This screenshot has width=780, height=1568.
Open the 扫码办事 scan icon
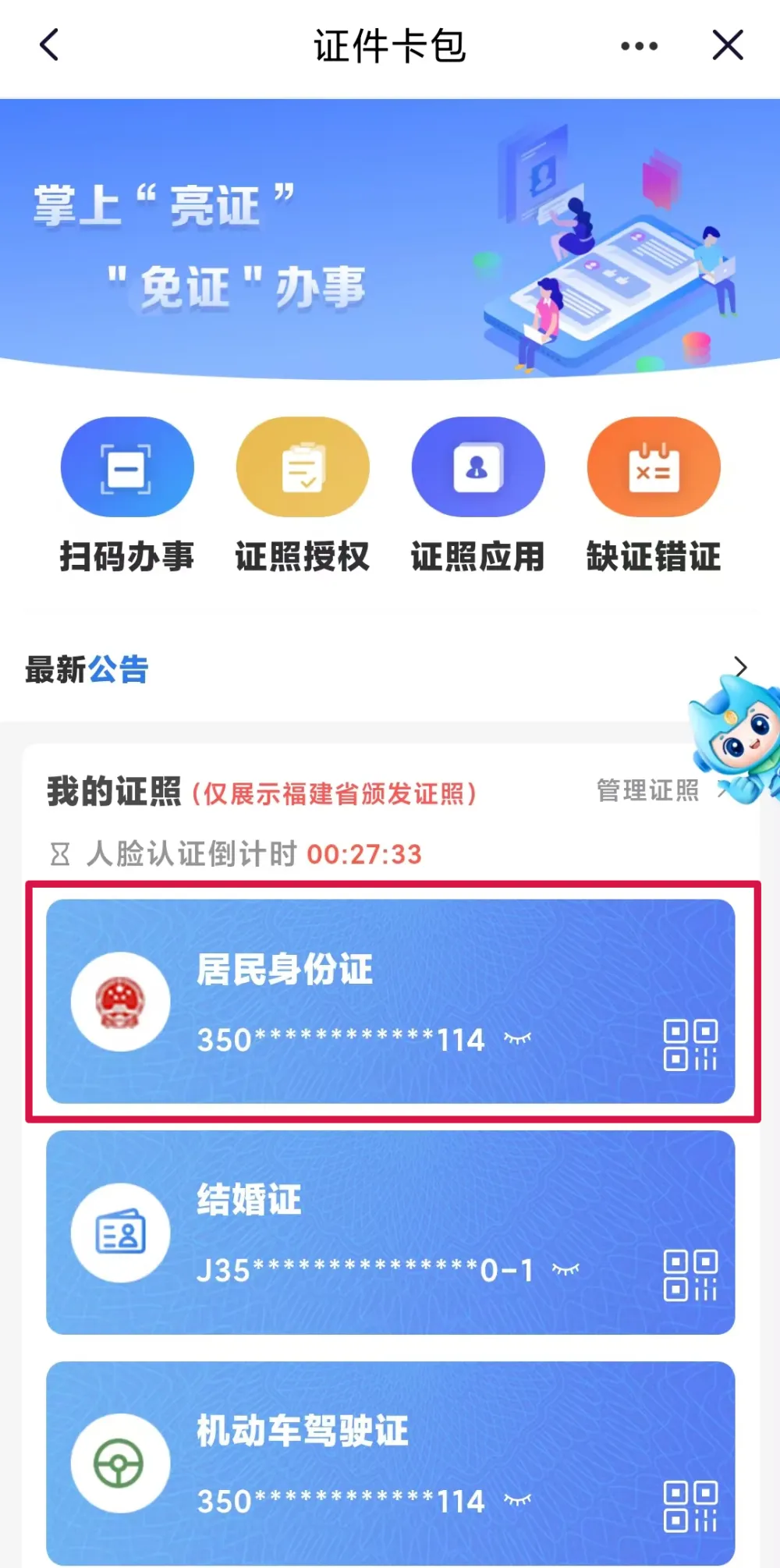(127, 466)
